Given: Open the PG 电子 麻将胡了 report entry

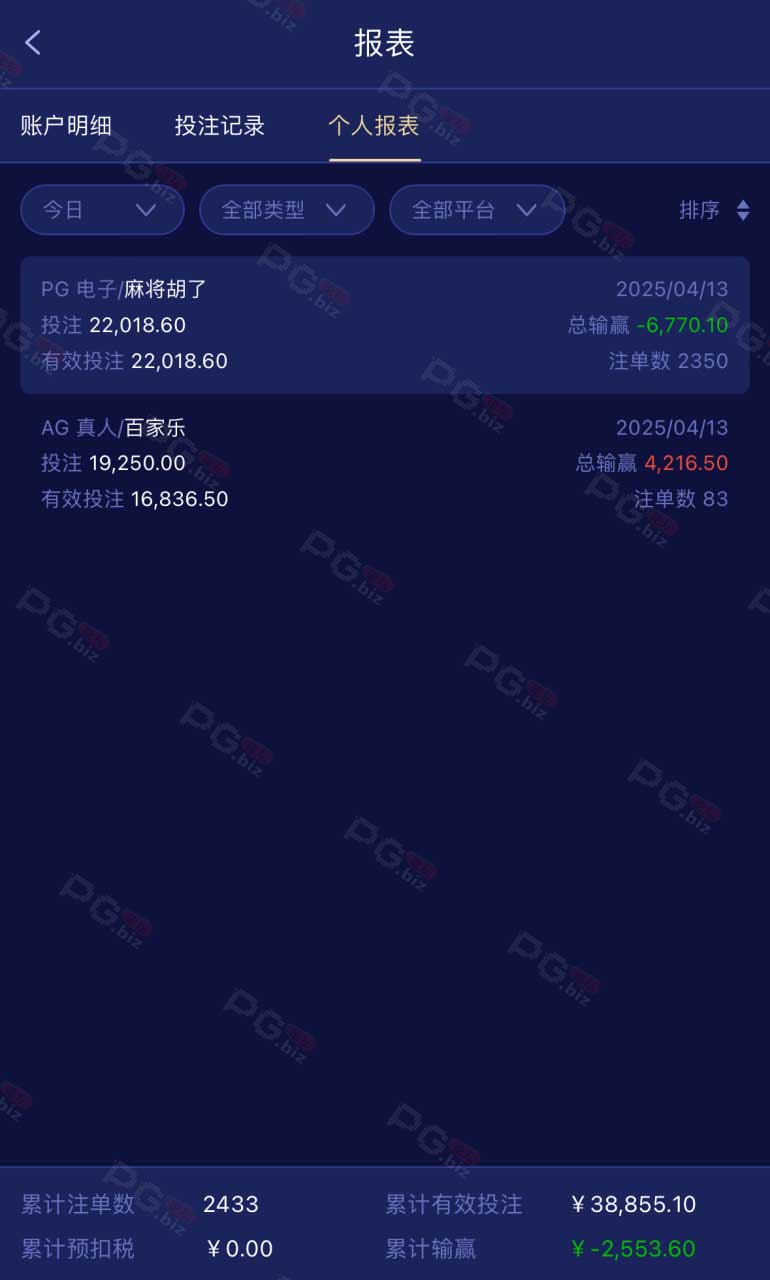Looking at the screenshot, I should tap(385, 325).
